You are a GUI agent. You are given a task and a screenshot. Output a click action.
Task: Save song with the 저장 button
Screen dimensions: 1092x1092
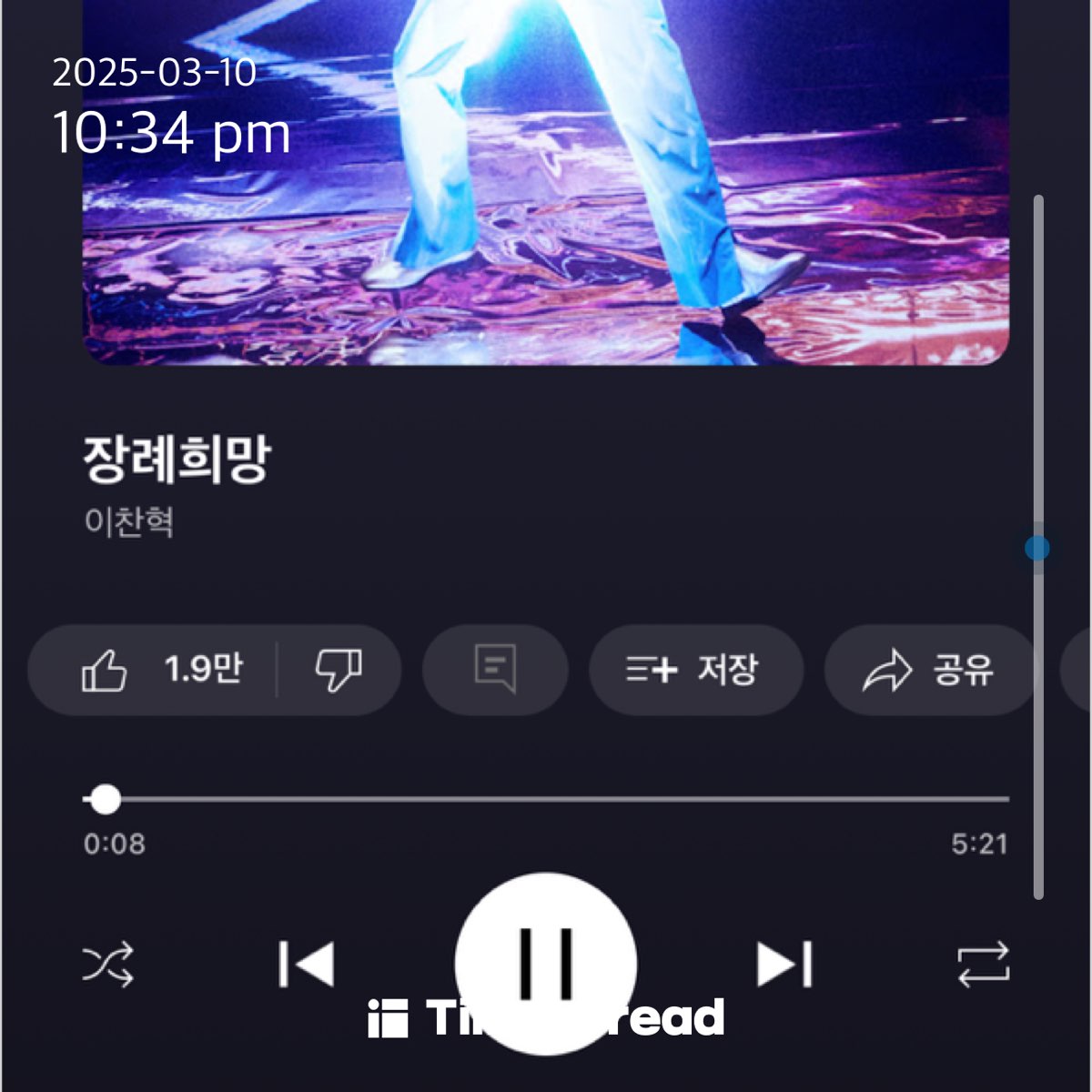coord(696,671)
